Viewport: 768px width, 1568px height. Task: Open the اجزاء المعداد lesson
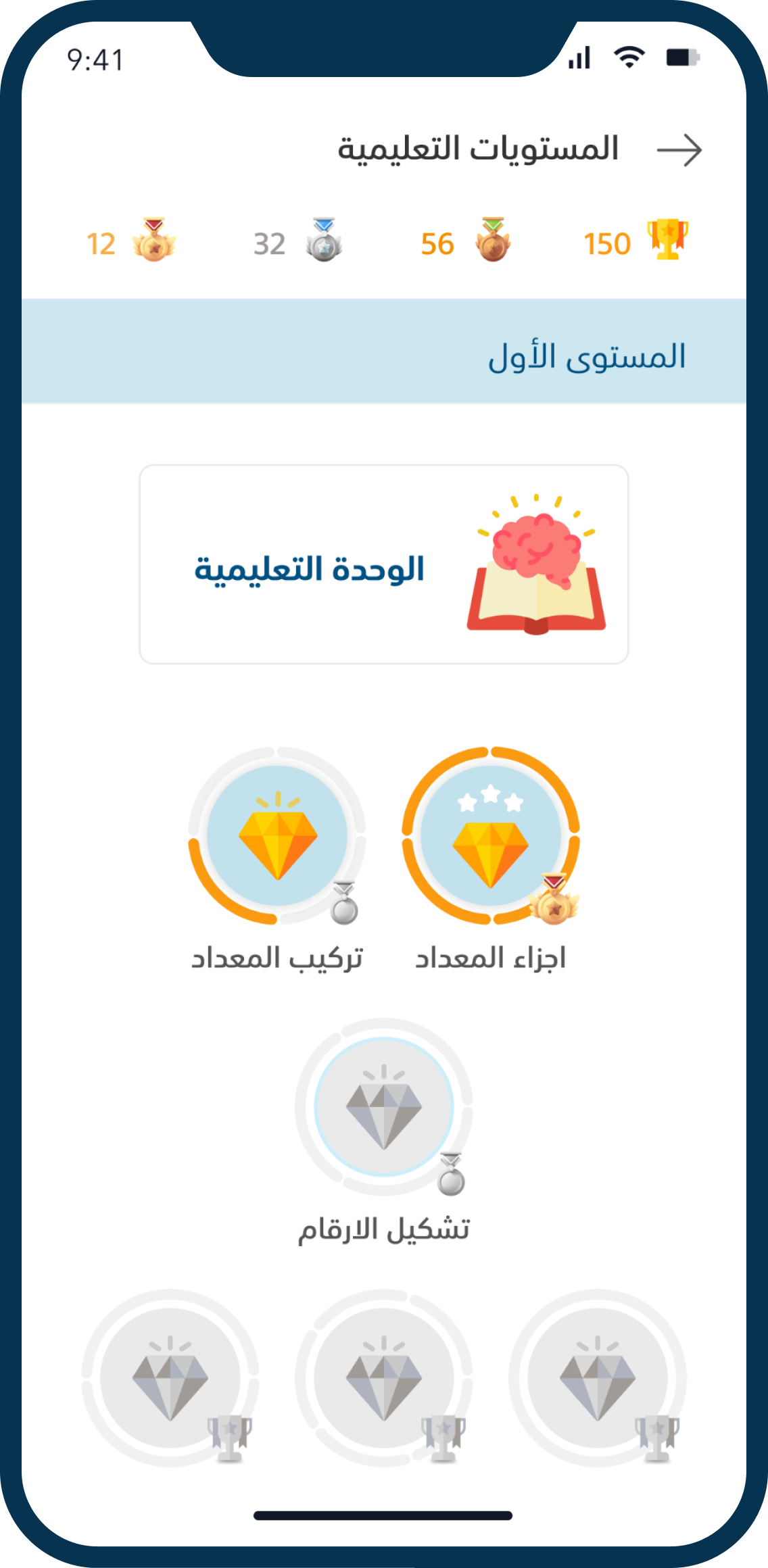[x=491, y=836]
